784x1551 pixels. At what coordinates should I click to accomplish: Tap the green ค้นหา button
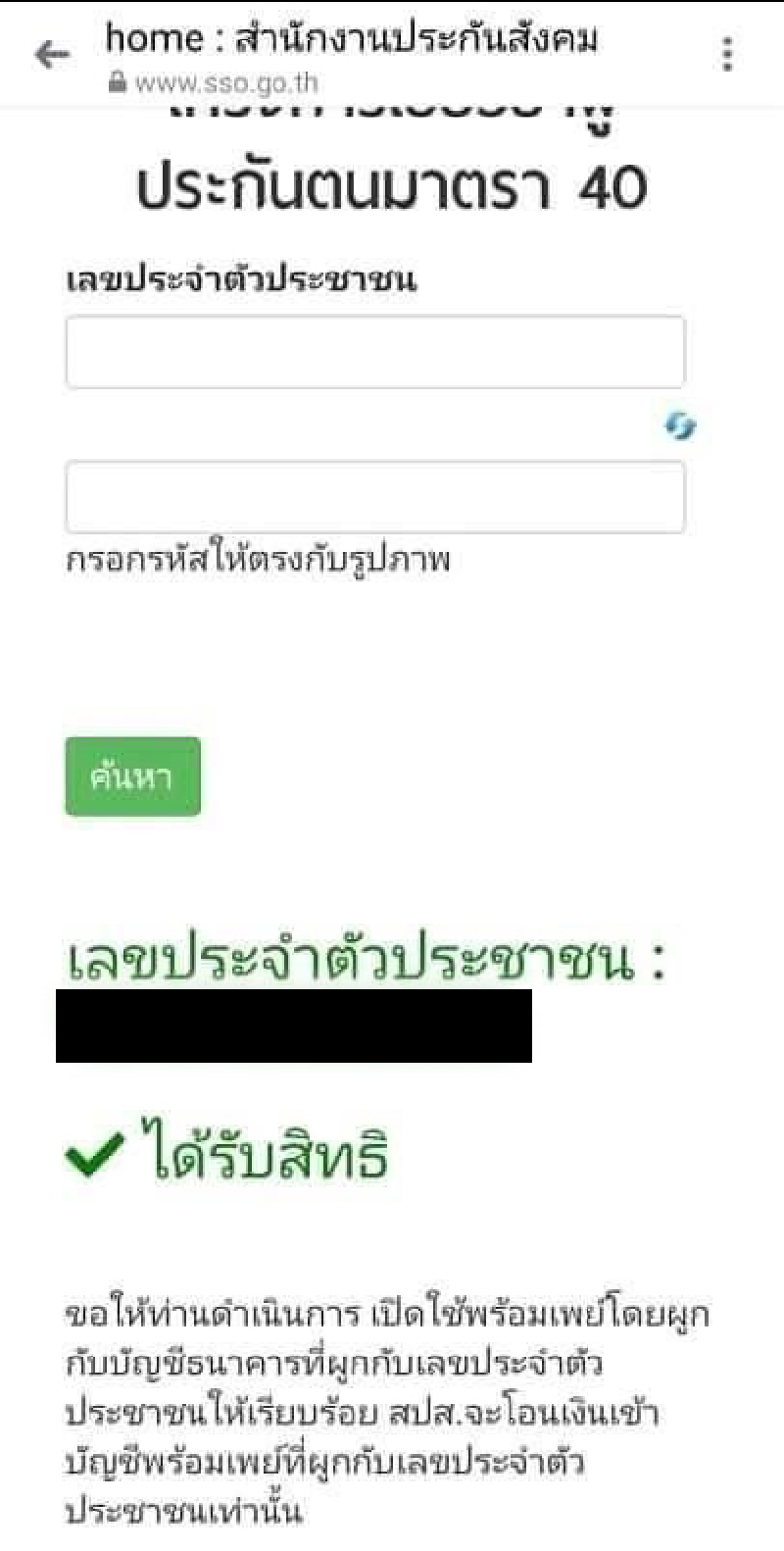[133, 776]
